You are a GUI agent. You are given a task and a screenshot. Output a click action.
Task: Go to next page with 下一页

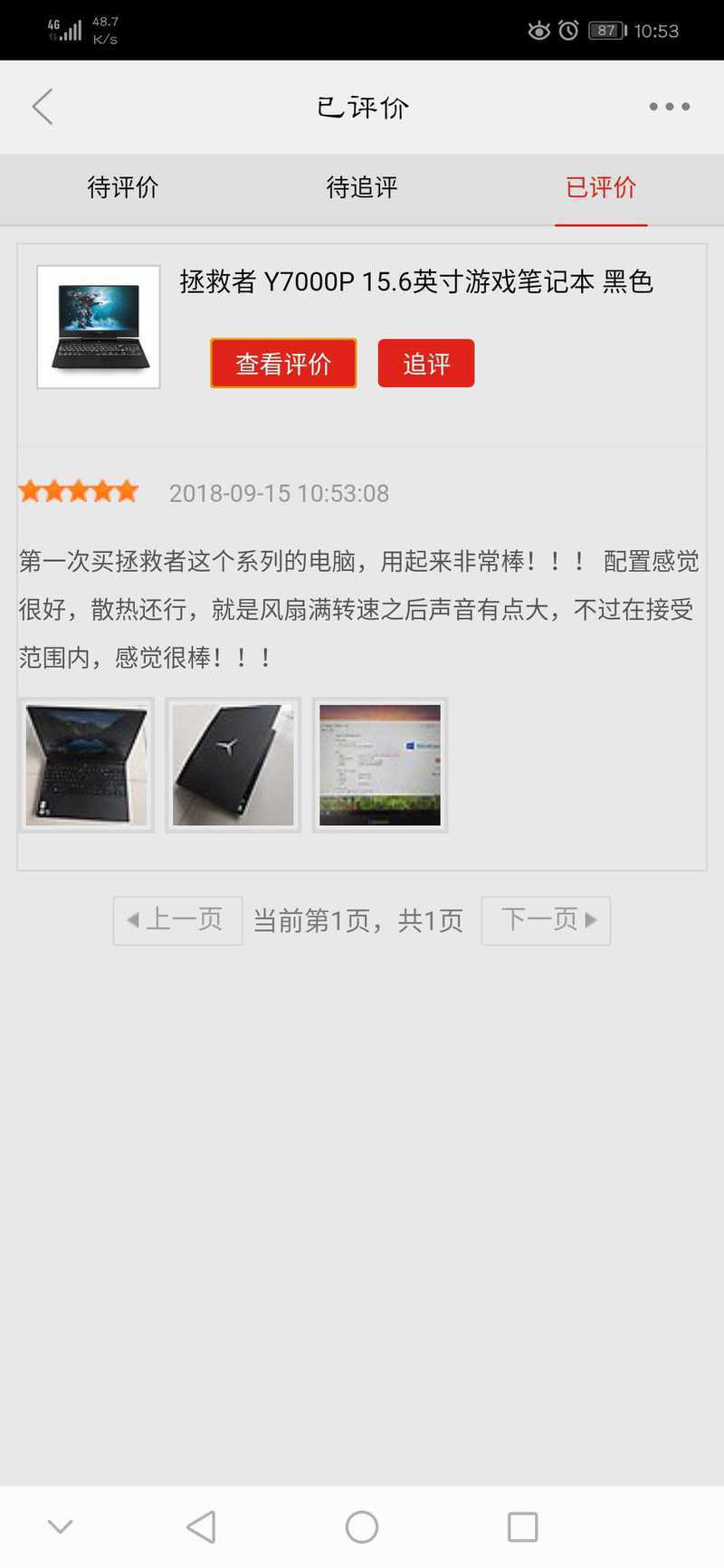point(546,920)
